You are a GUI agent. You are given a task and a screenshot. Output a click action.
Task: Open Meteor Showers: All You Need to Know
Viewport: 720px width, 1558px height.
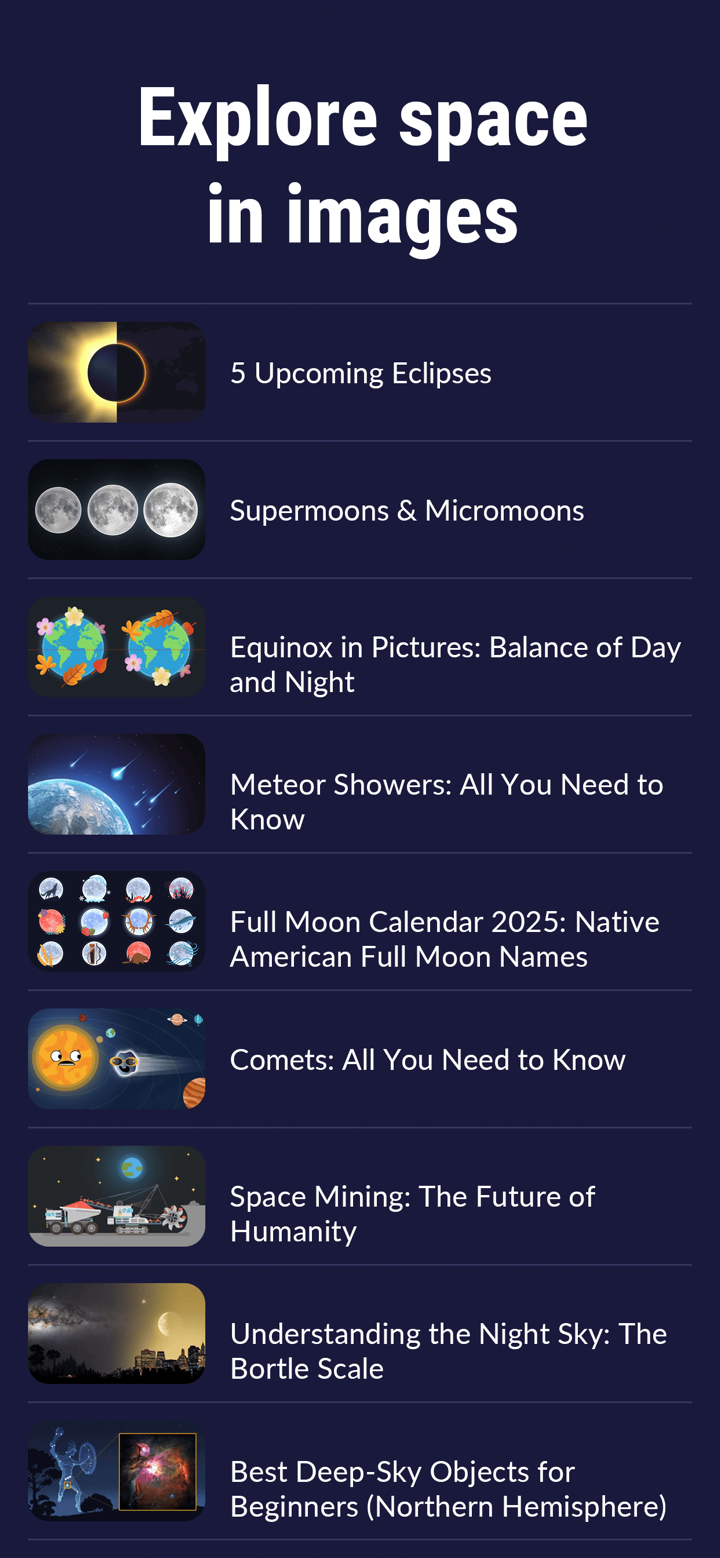(447, 784)
